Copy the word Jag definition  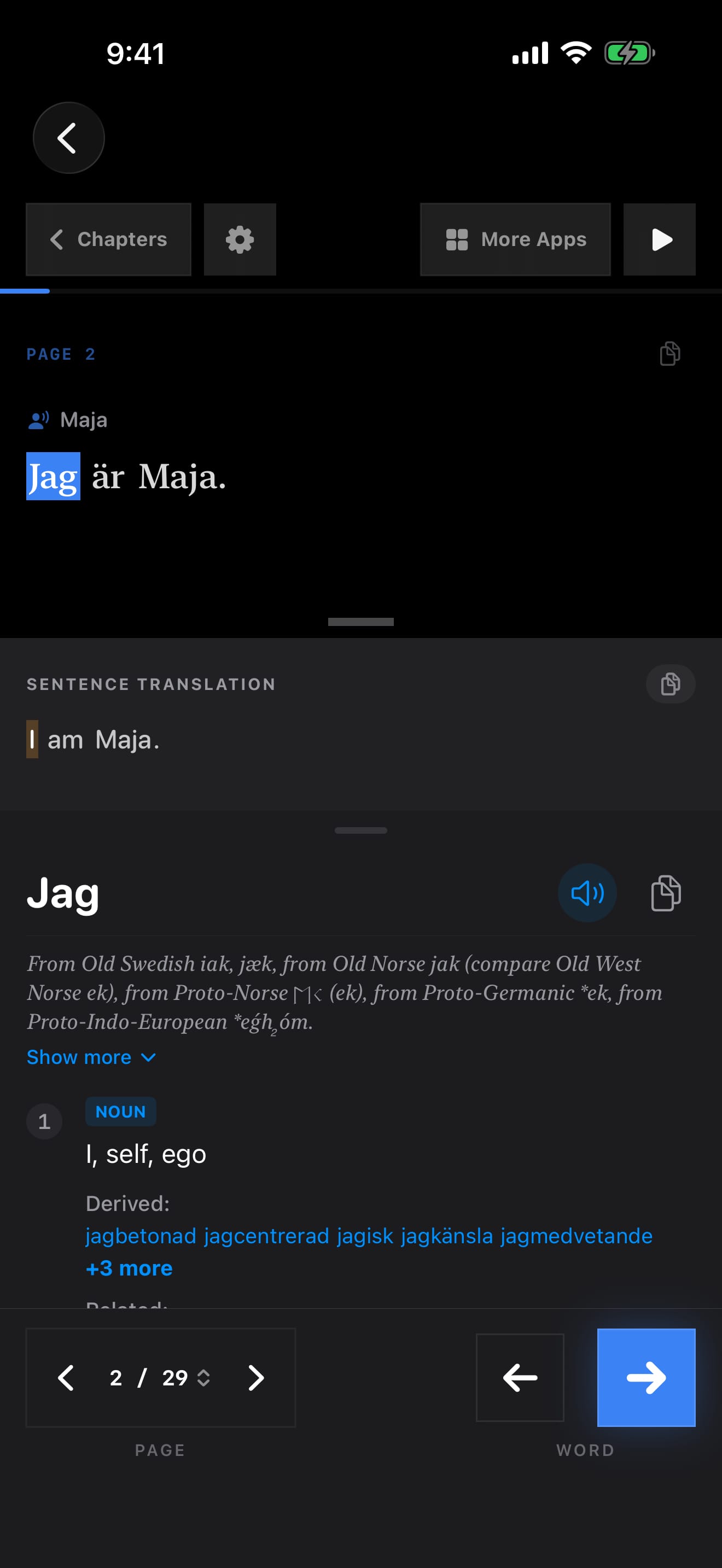(665, 893)
